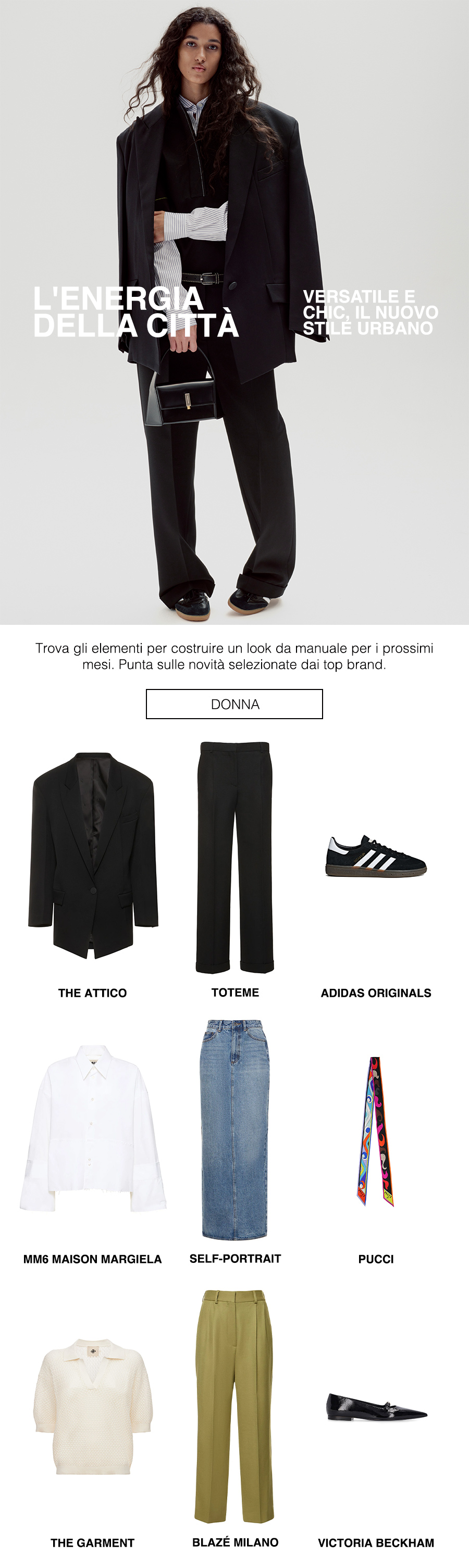Screen dimensions: 469x1568
Task: Open the L'Energia della Città hero banner
Action: point(234,311)
